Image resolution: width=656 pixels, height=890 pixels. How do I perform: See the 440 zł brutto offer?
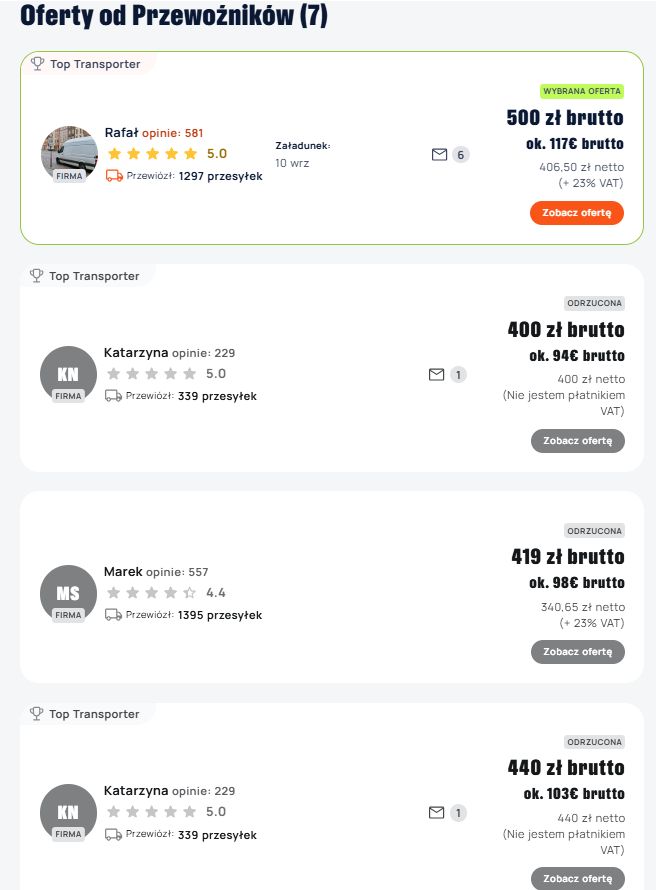pos(577,878)
